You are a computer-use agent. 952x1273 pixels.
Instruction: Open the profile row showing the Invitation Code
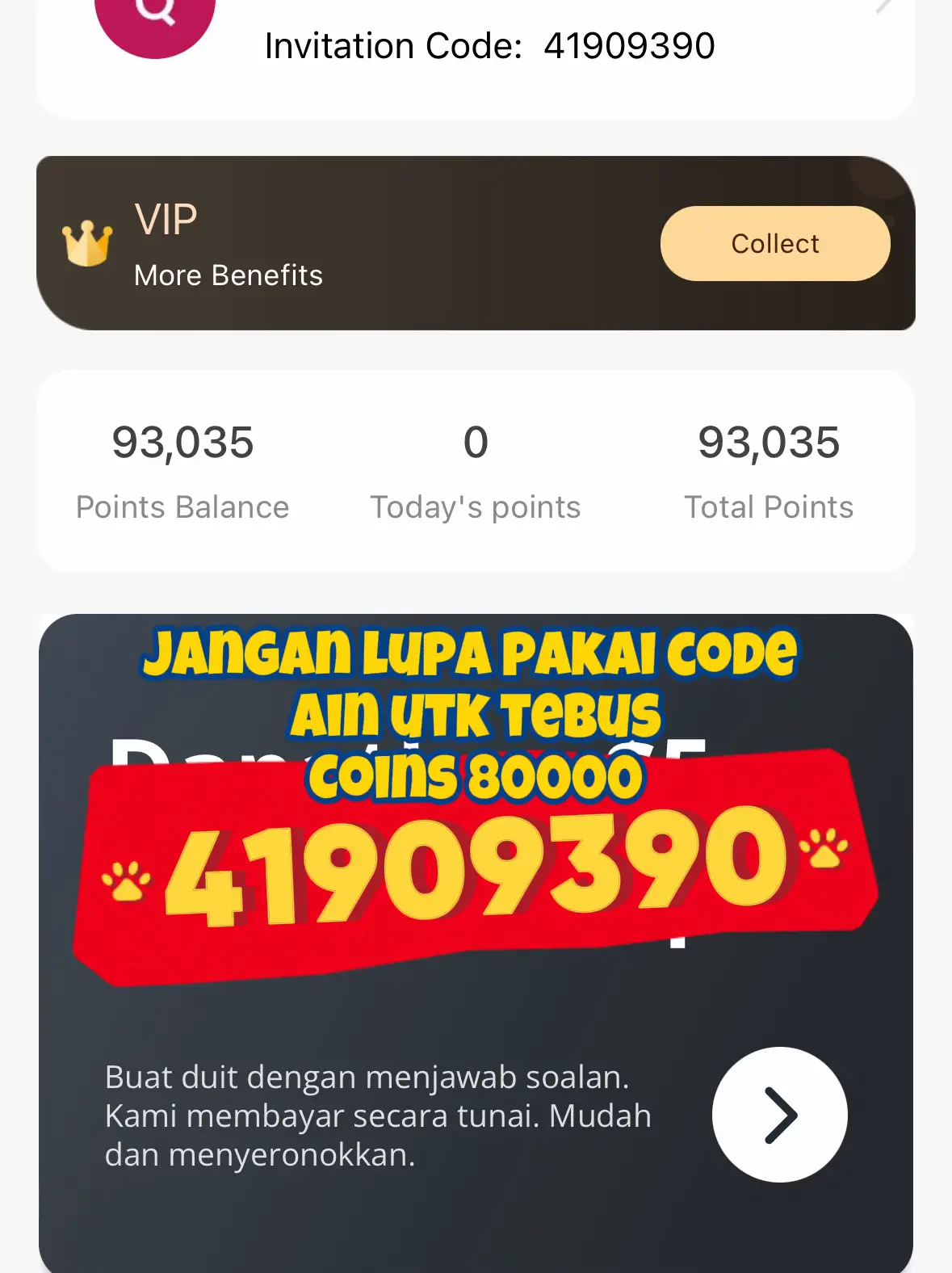click(x=489, y=46)
